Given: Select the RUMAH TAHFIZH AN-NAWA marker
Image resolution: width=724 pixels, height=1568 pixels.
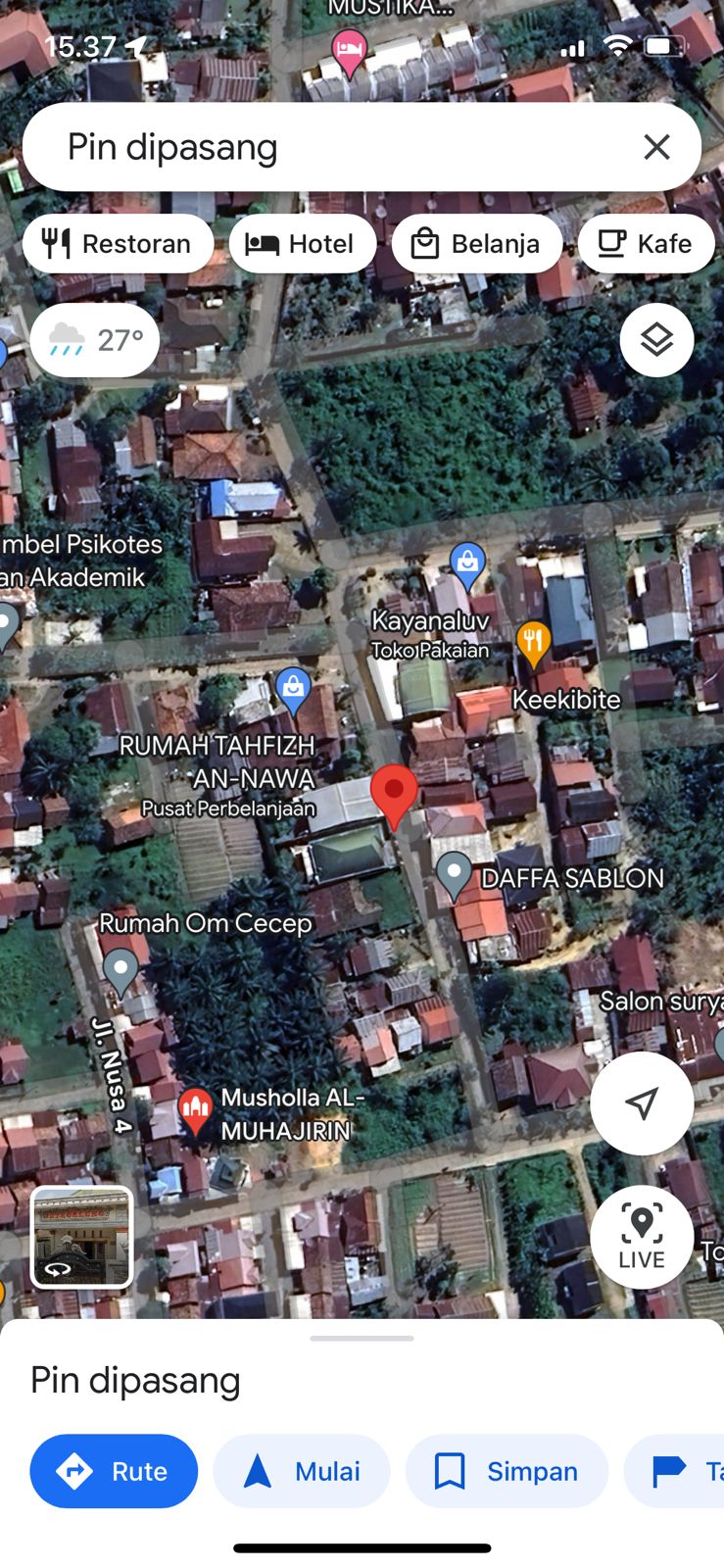Looking at the screenshot, I should [x=293, y=689].
